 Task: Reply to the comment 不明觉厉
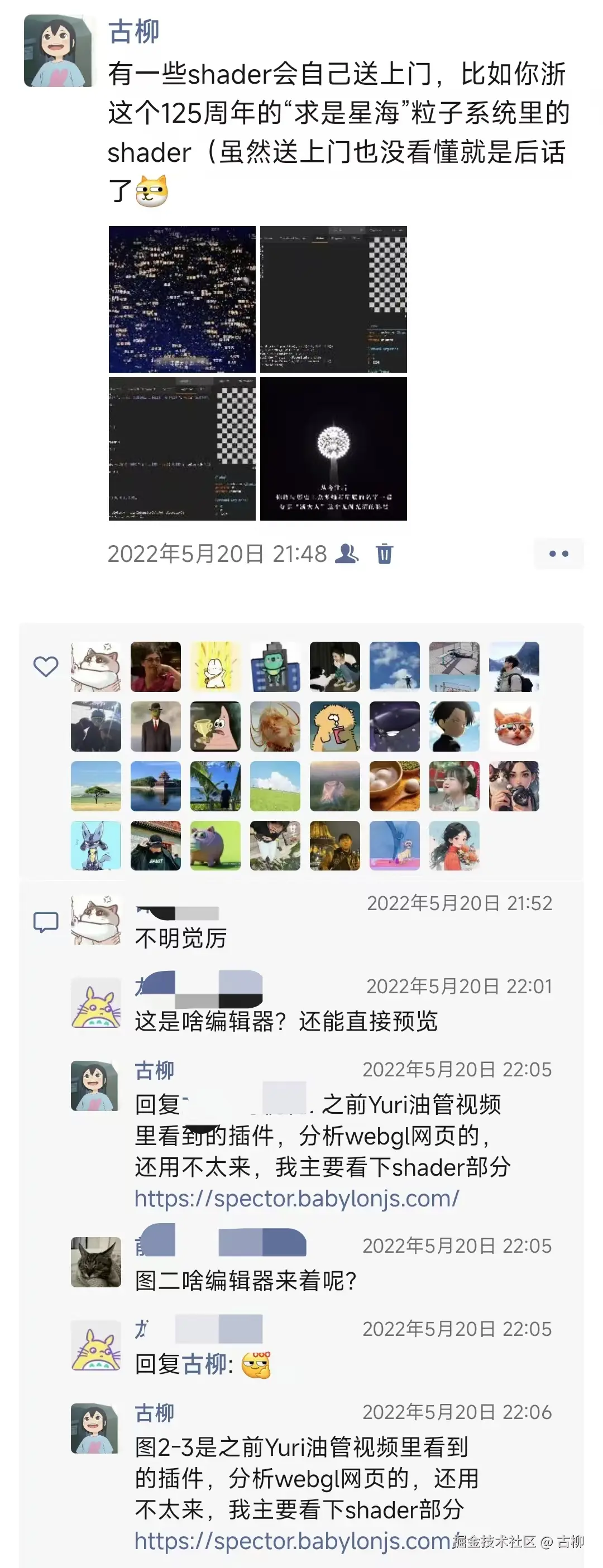(x=180, y=939)
